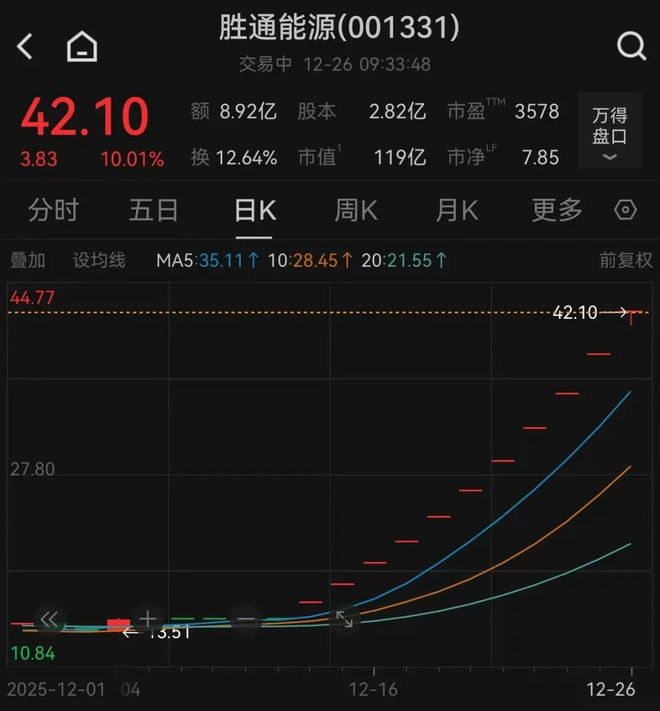Image resolution: width=660 pixels, height=711 pixels.
Task: Expand chart to full screen
Action: 344,619
